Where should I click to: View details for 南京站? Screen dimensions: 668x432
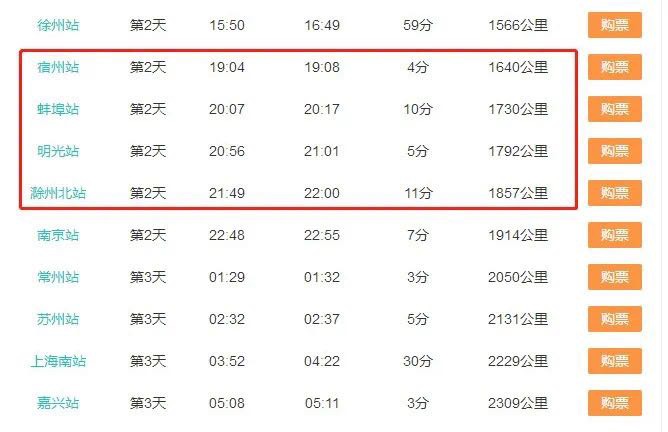58,235
